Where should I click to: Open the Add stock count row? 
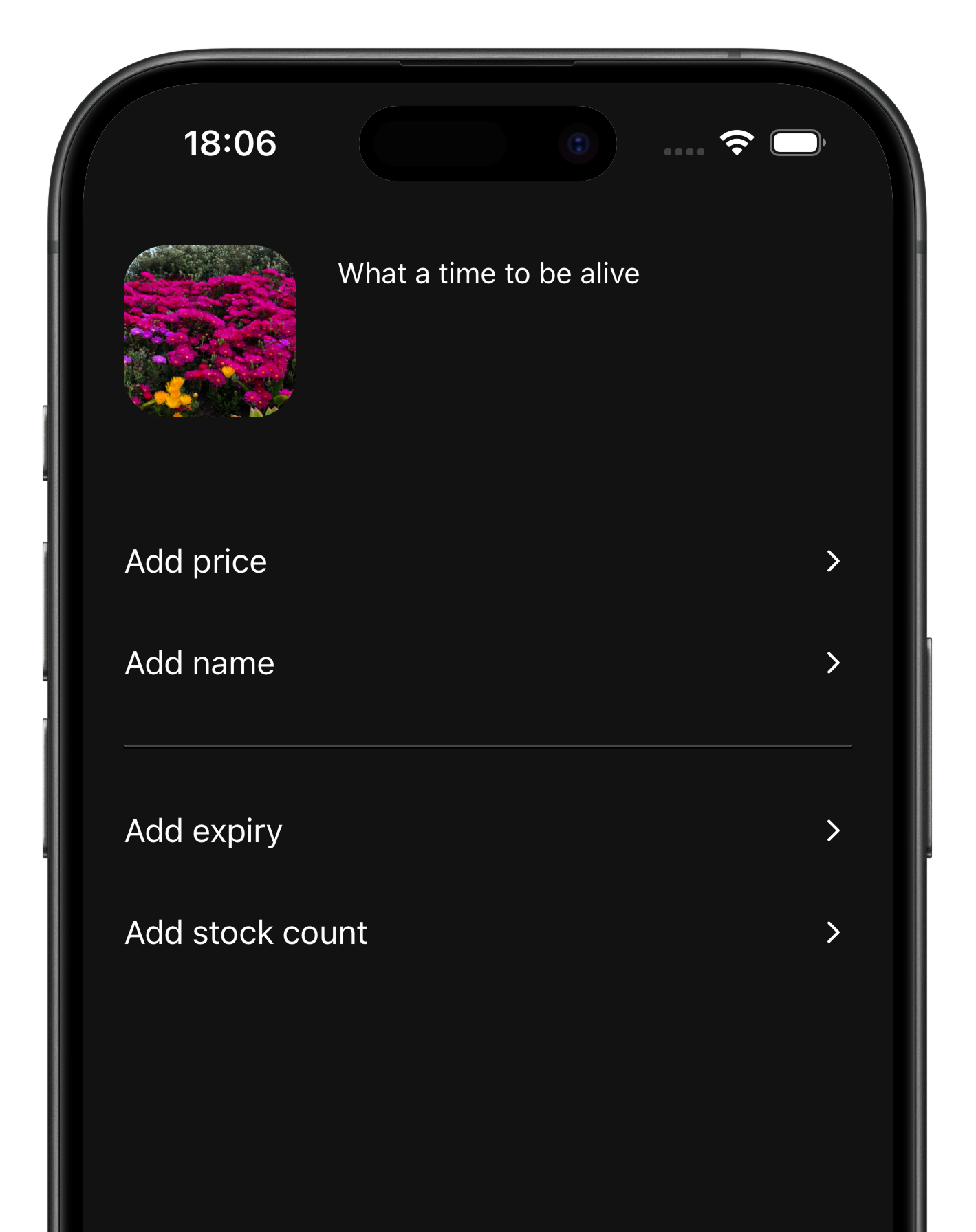[x=481, y=933]
